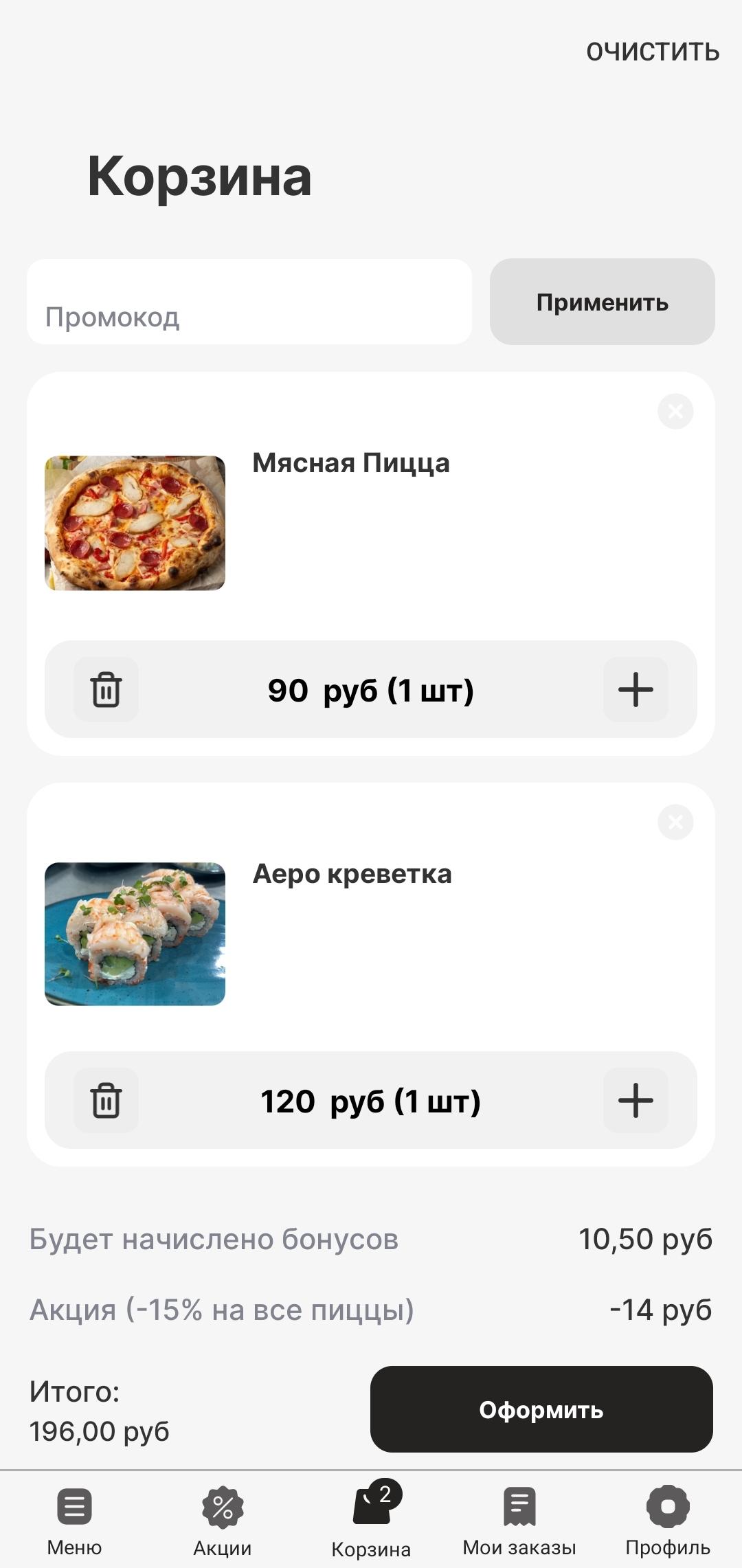The image size is (742, 1568).
Task: Focus the Промокод input field
Action: (249, 302)
